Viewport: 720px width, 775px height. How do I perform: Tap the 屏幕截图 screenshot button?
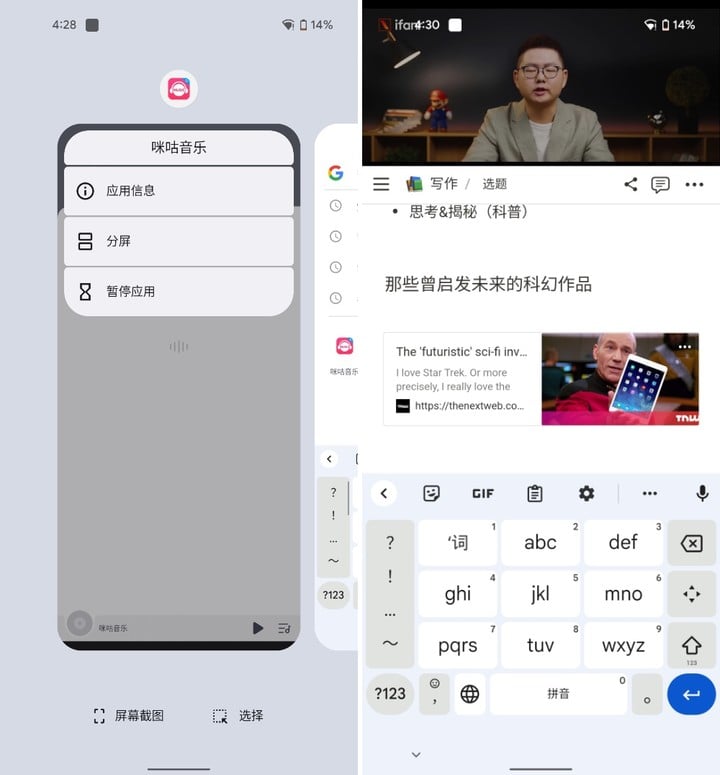128,716
